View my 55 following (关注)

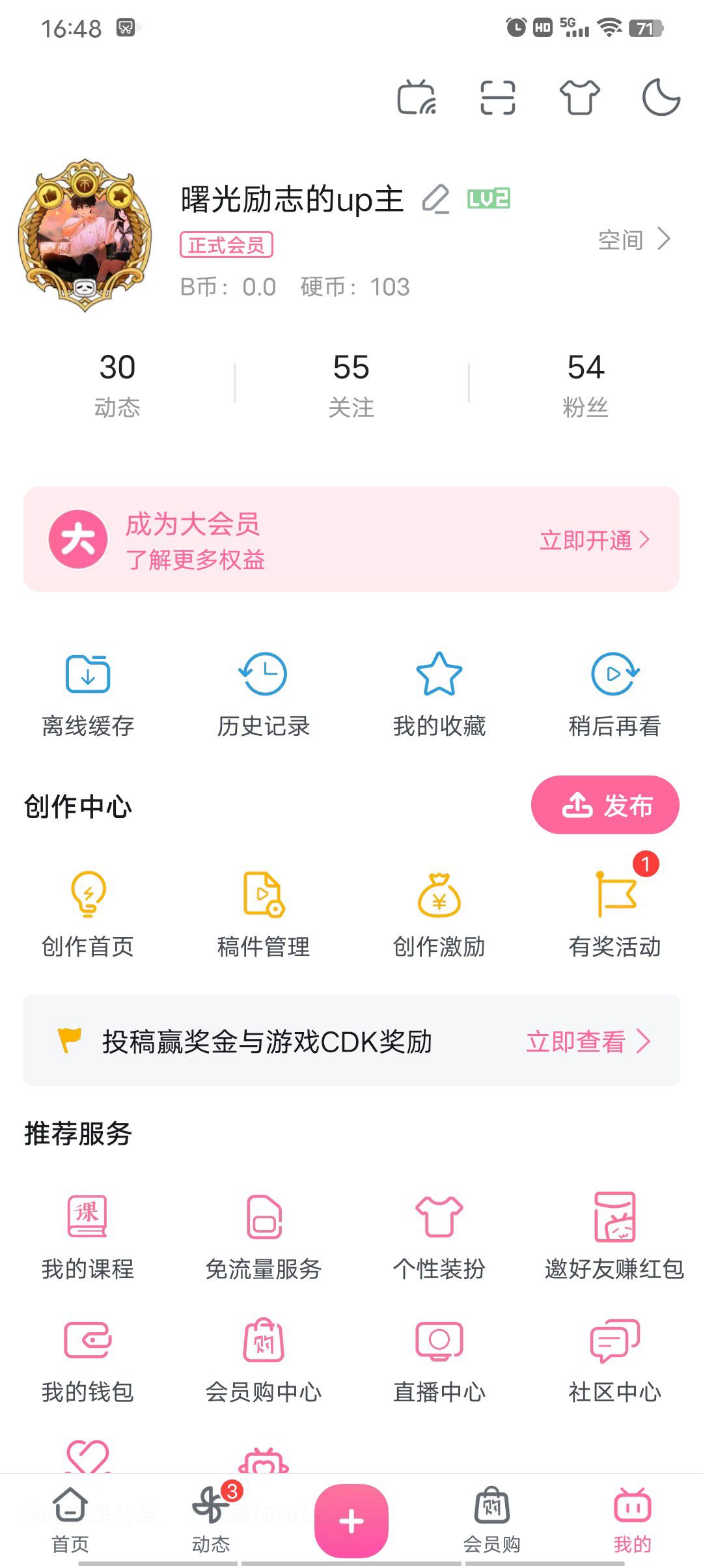pyautogui.click(x=351, y=383)
